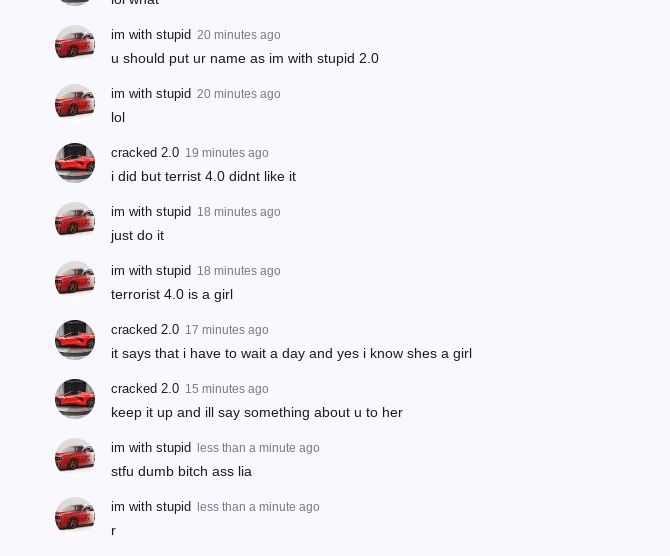The image size is (670, 556).
Task: Tap 'im with stupid' name above 'lol'
Action: tap(151, 94)
